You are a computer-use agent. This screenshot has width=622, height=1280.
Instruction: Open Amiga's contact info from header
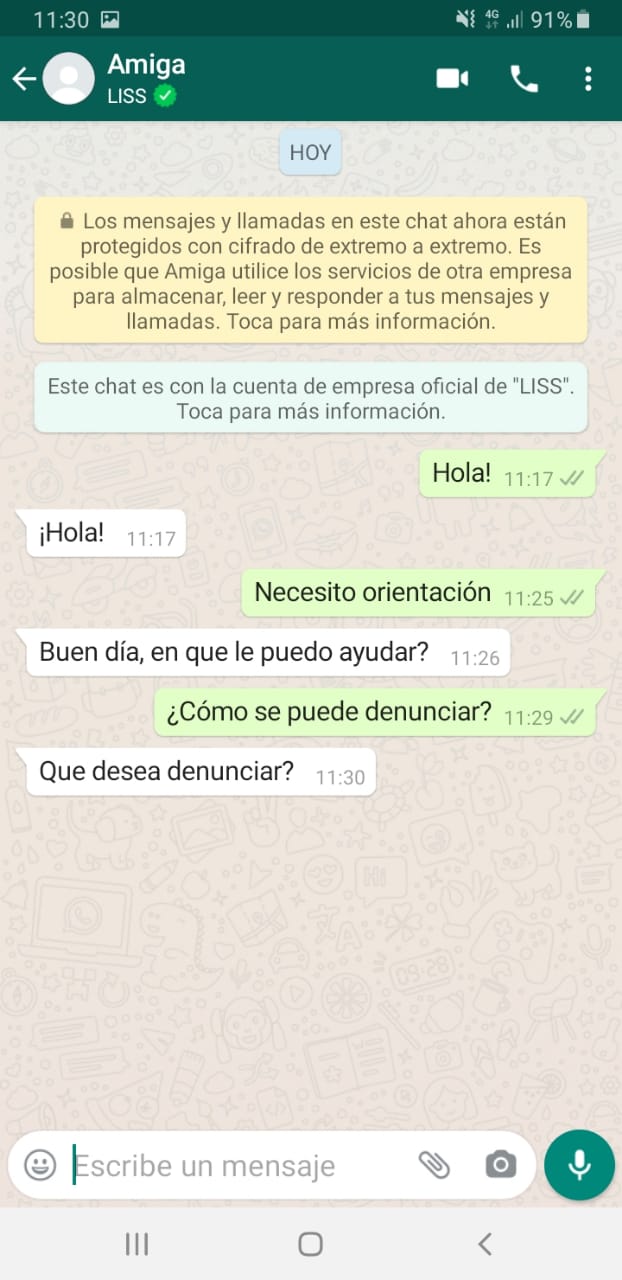click(x=146, y=78)
